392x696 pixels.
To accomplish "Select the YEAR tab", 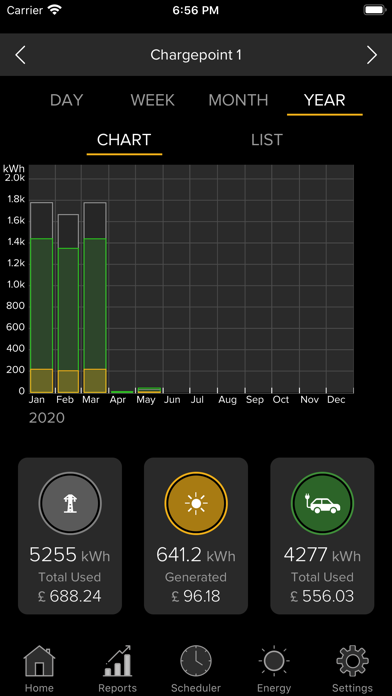I will point(325,100).
